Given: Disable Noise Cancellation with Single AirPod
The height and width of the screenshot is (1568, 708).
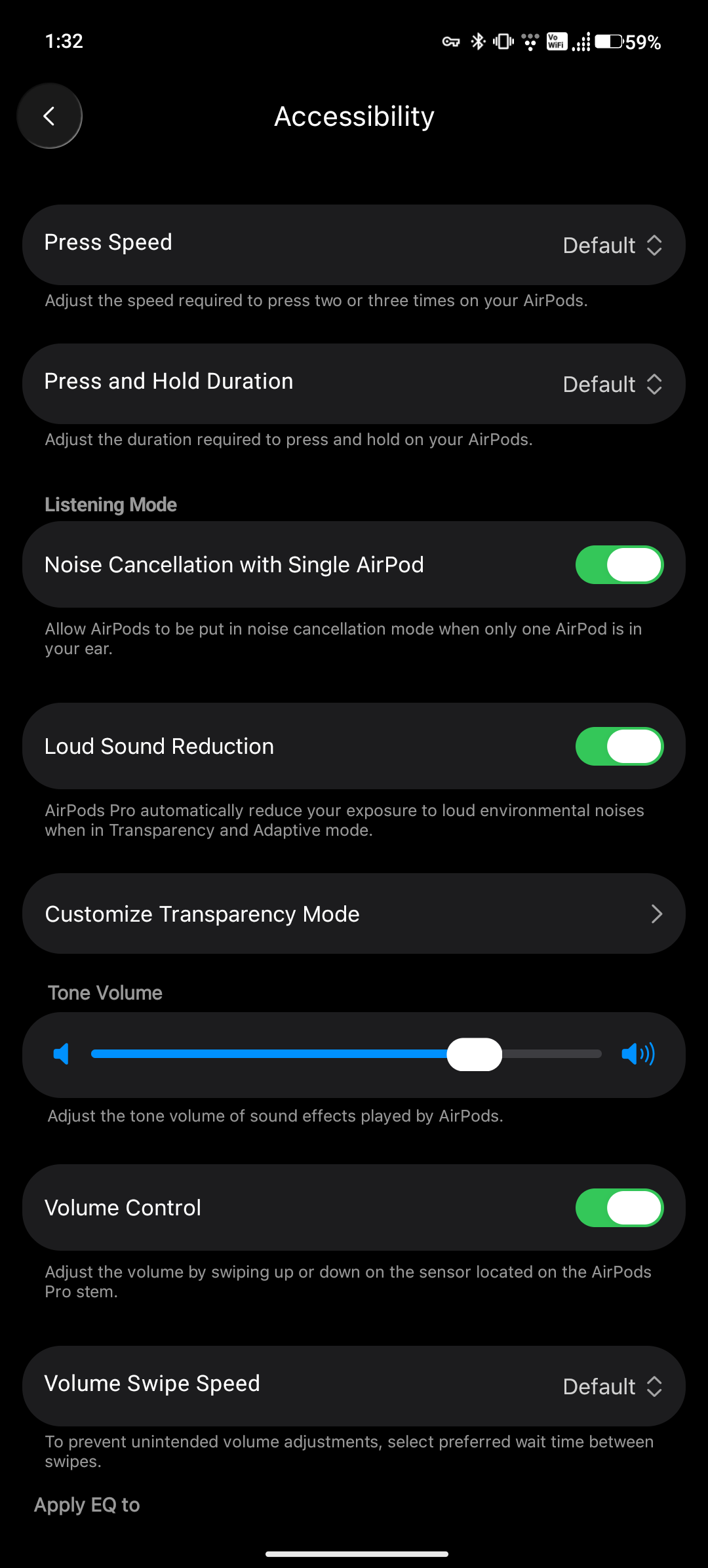Looking at the screenshot, I should point(619,565).
